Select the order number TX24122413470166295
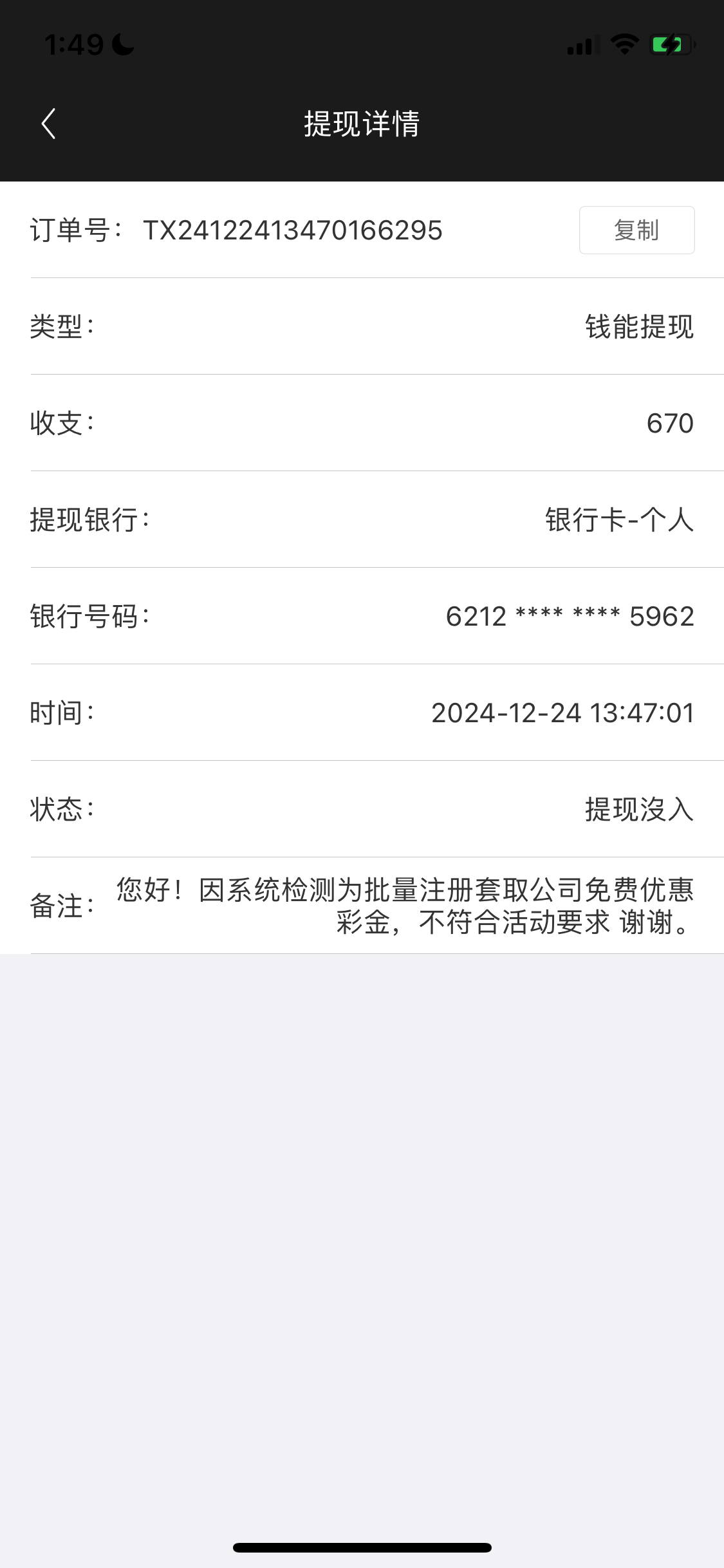 tap(293, 230)
